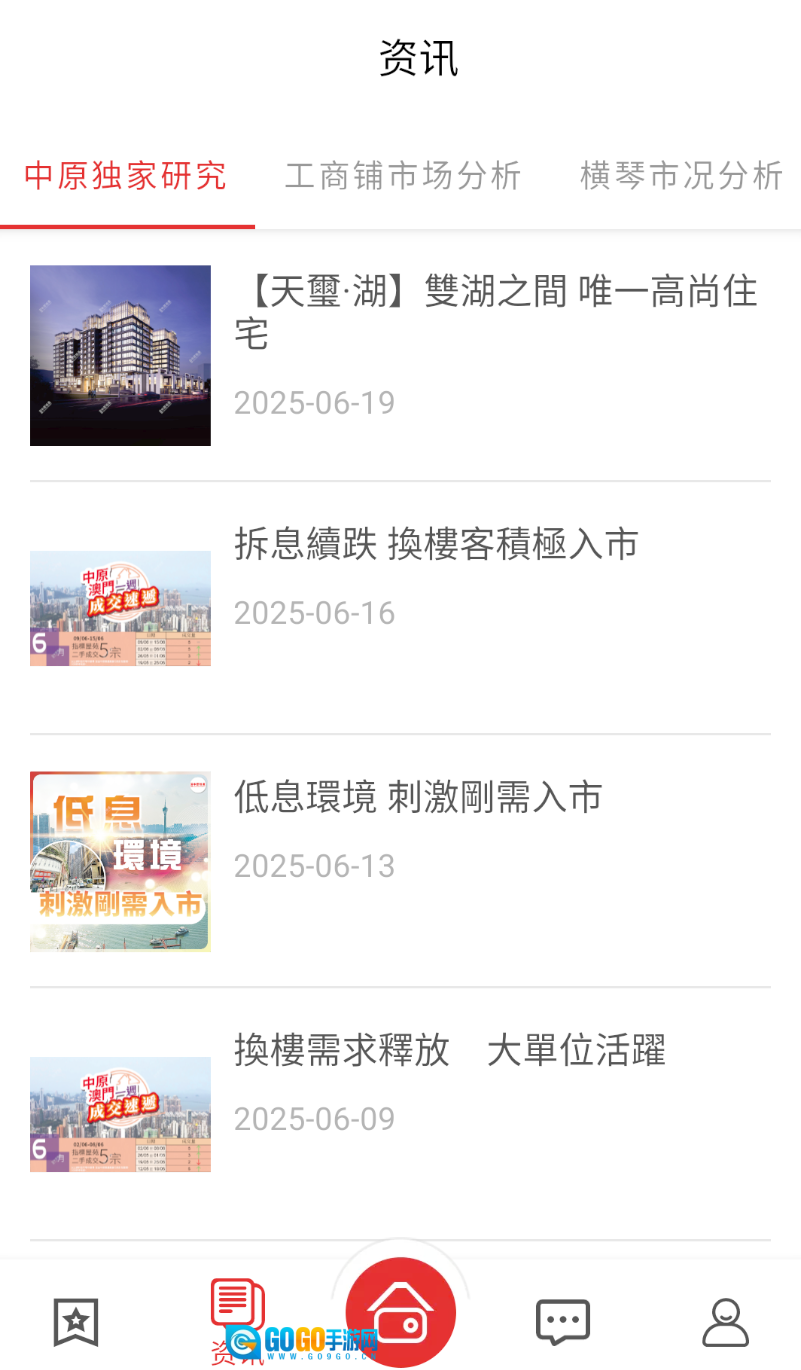This screenshot has width=801, height=1370.
Task: Switch to the 横琴市况分析 tab
Action: [x=681, y=176]
